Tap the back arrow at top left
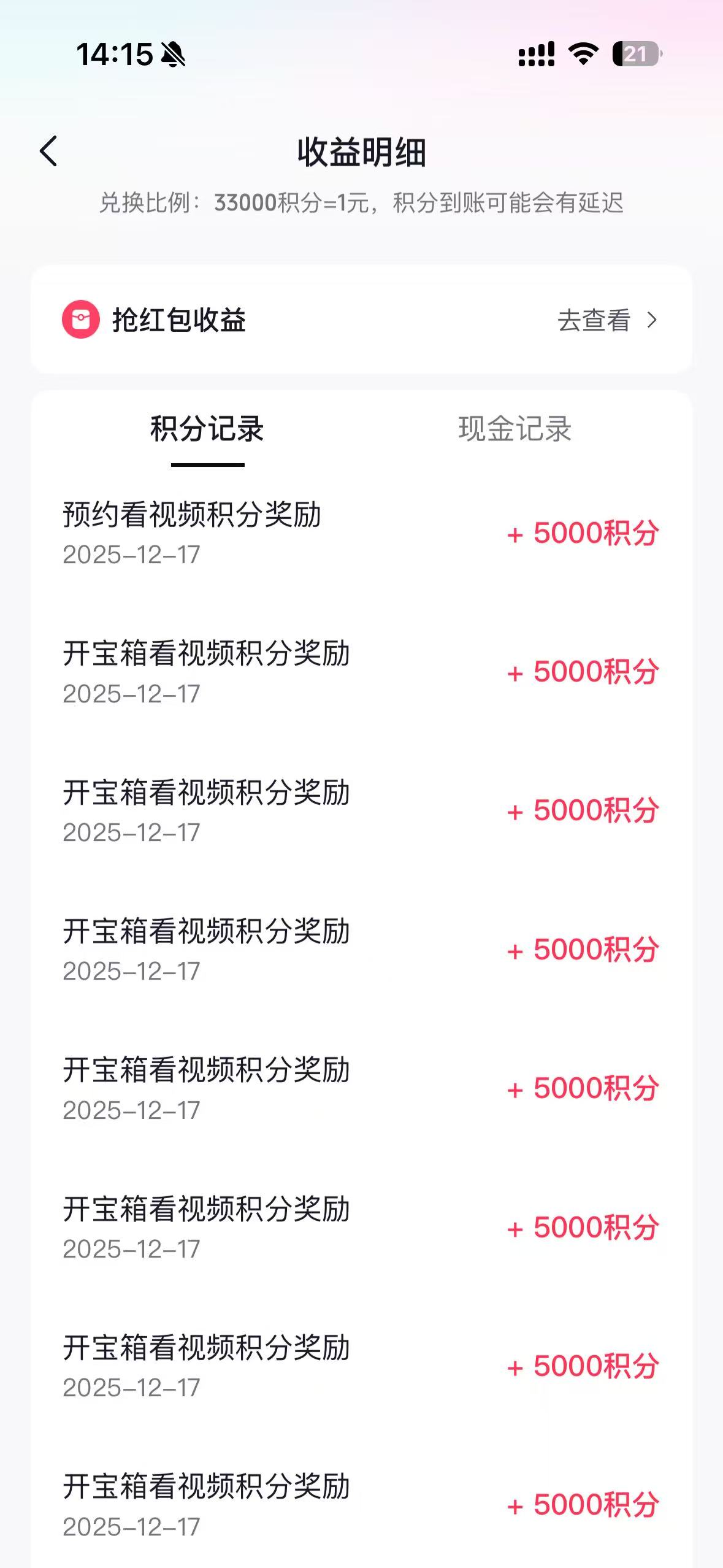 (x=48, y=152)
